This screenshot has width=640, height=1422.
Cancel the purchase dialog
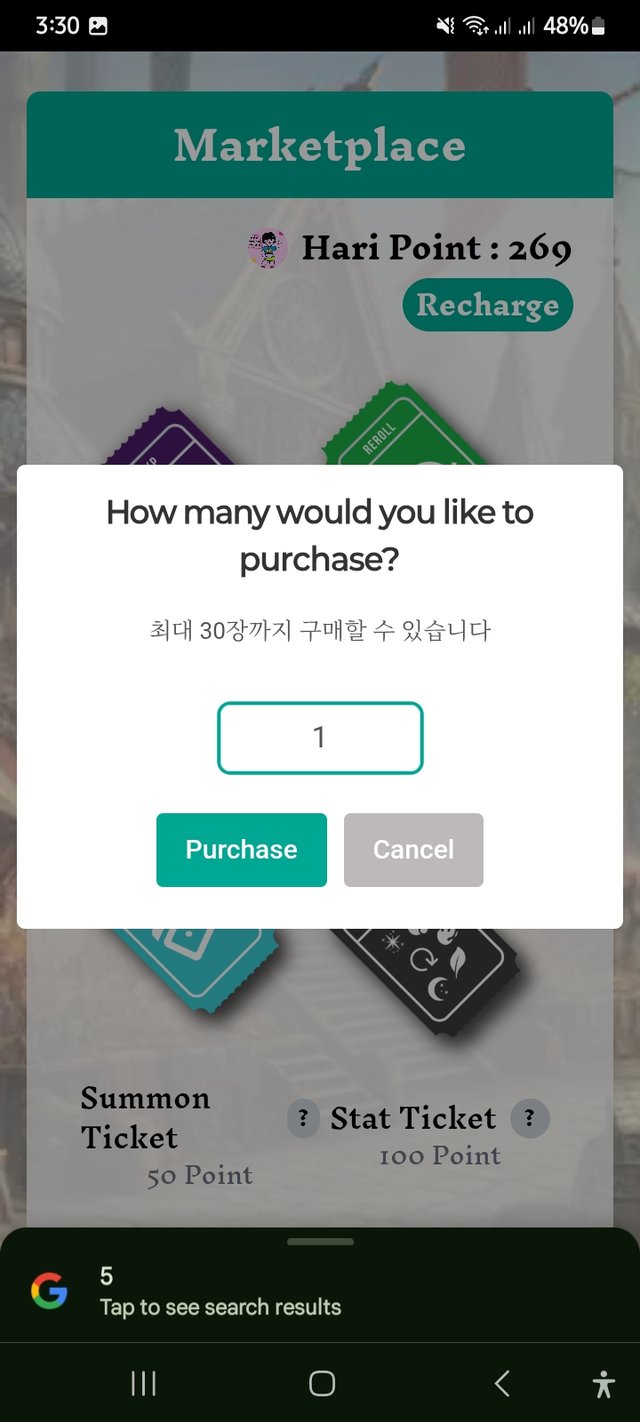coord(413,849)
